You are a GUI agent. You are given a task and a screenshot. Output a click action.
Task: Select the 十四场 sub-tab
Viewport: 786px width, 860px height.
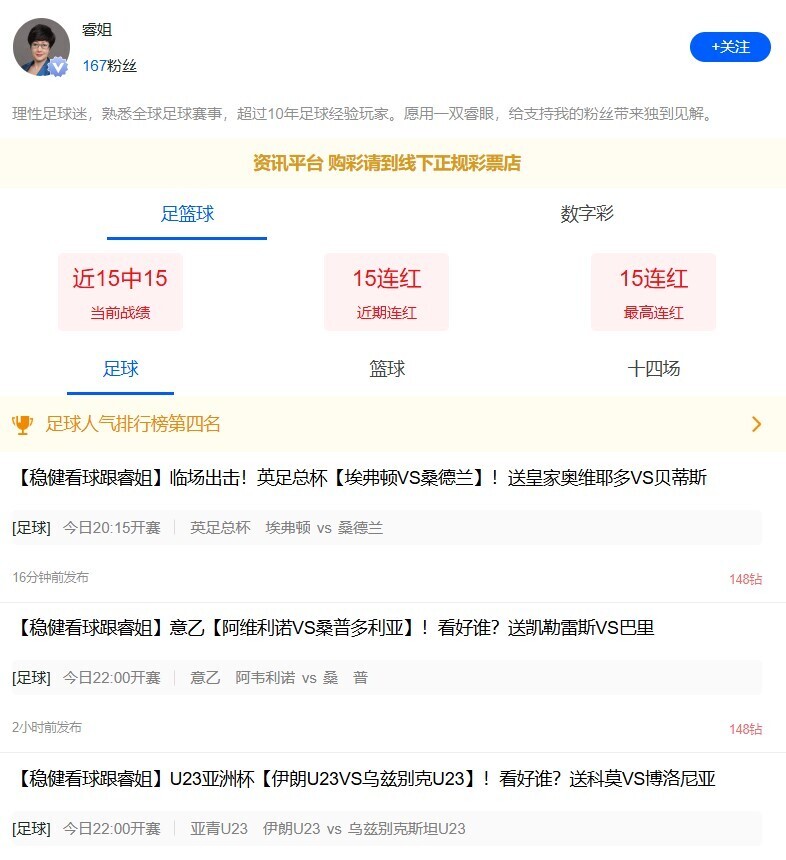[653, 369]
